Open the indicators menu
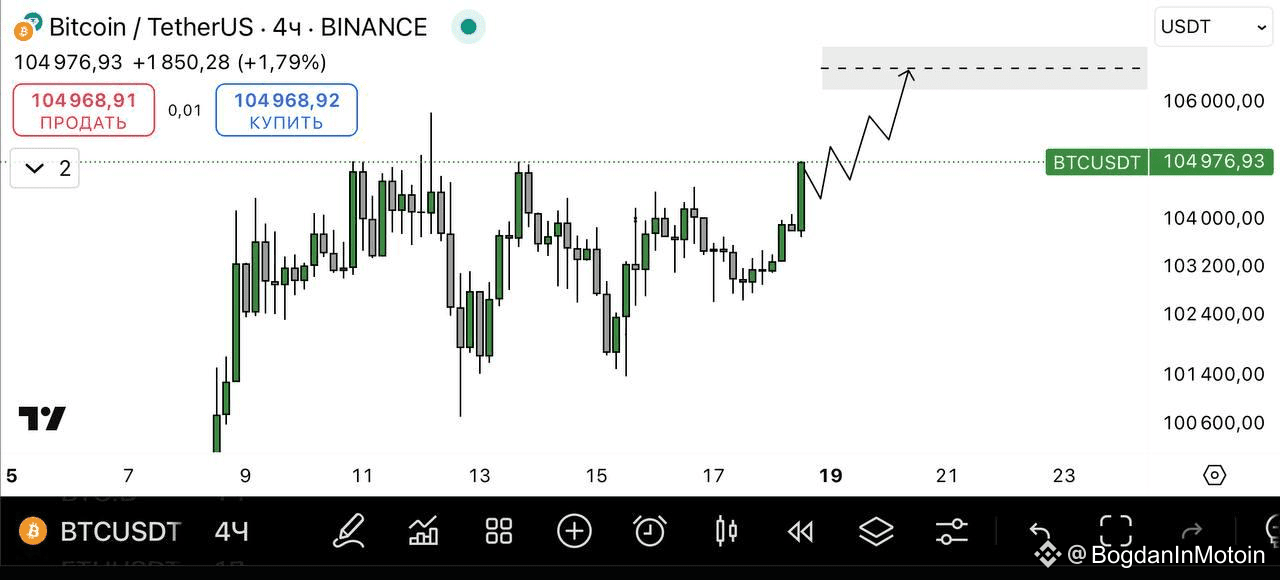The height and width of the screenshot is (580, 1280). 423,531
